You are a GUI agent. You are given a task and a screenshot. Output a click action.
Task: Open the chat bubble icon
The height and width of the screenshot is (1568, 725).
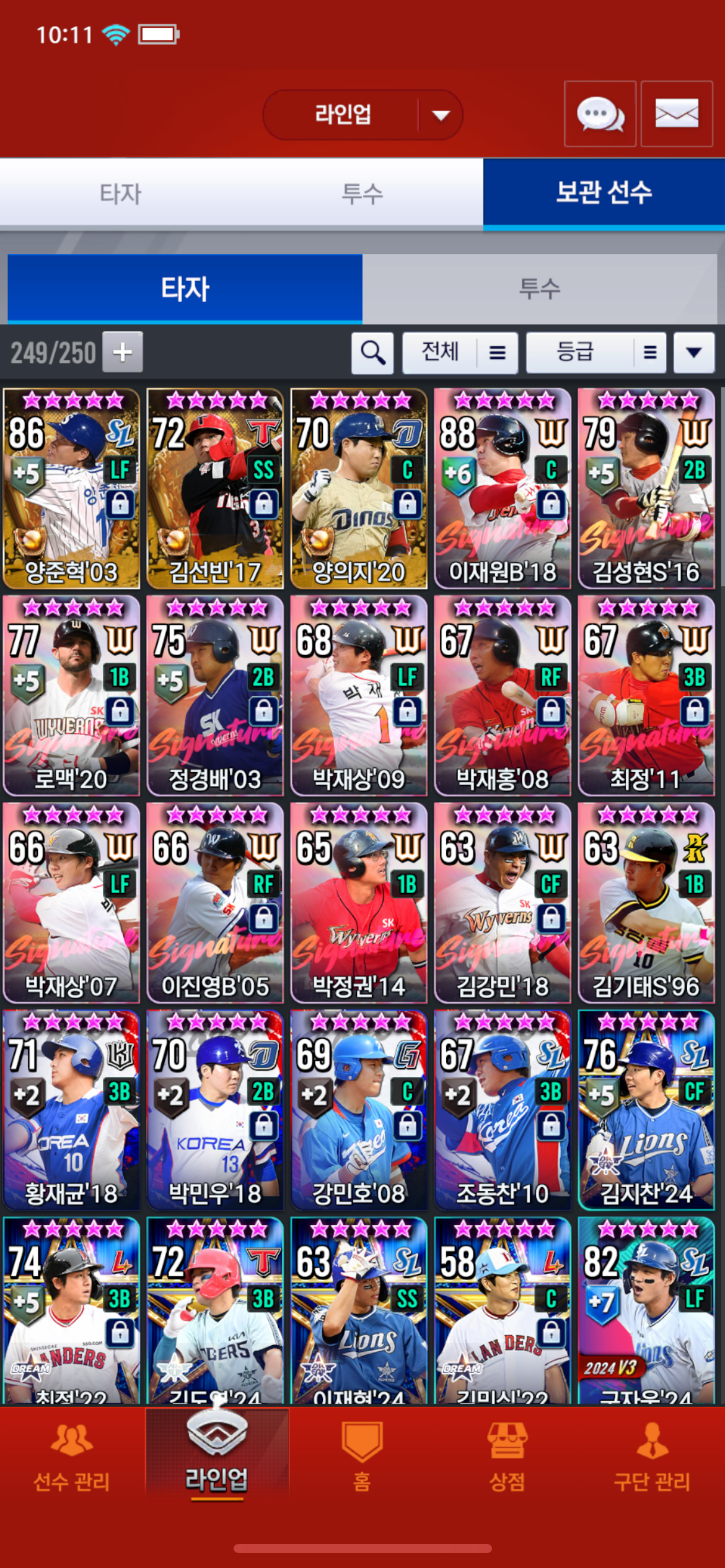click(599, 114)
